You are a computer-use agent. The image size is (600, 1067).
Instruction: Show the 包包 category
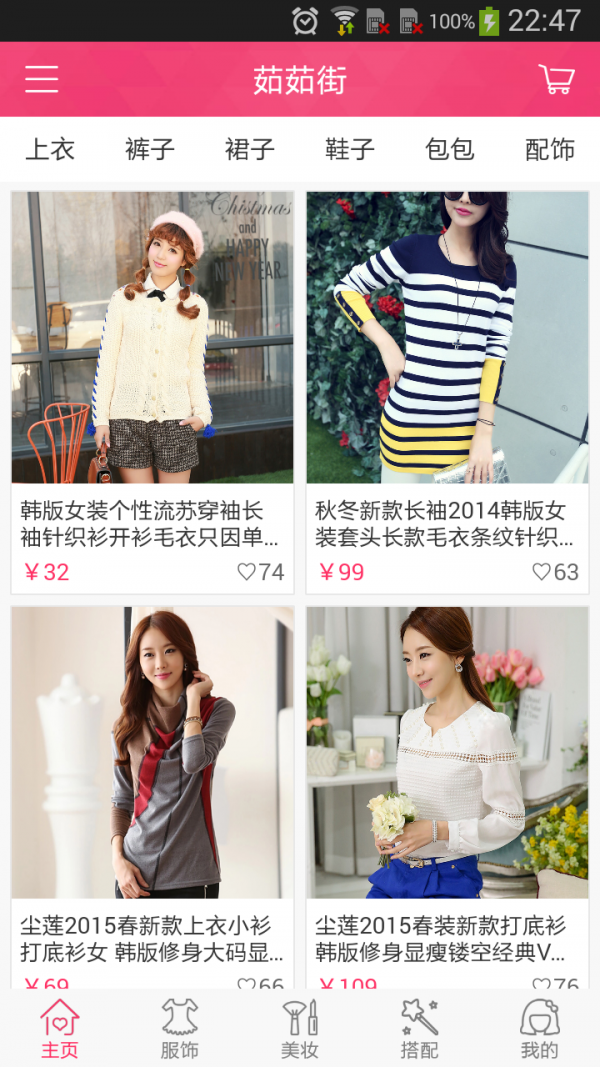tap(450, 150)
